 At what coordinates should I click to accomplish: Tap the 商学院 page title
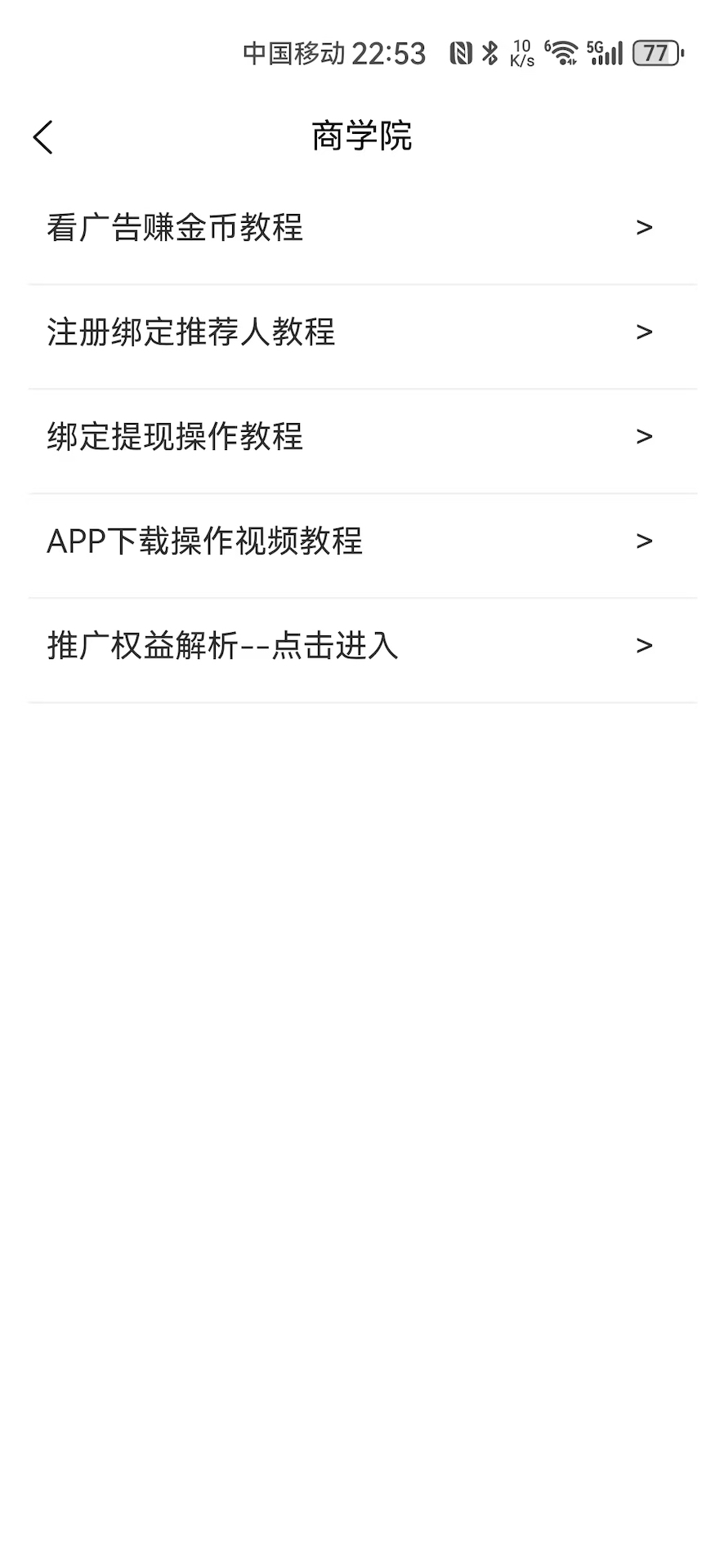[x=362, y=136]
